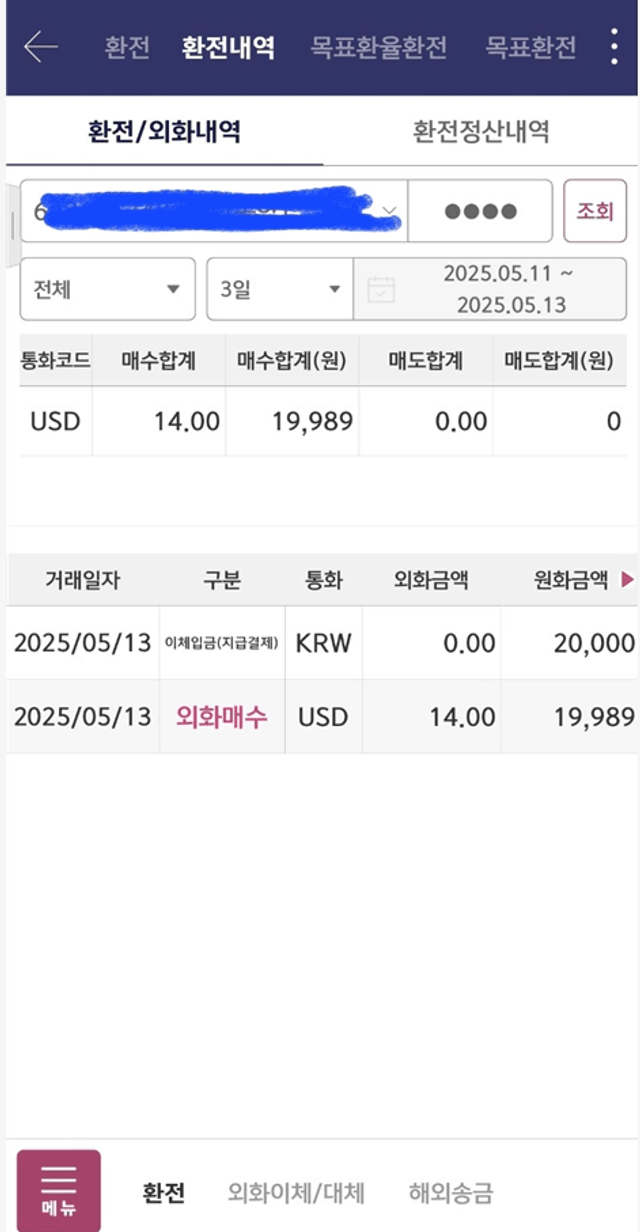Open the three-dot overflow menu
The image size is (640, 1232).
[615, 47]
